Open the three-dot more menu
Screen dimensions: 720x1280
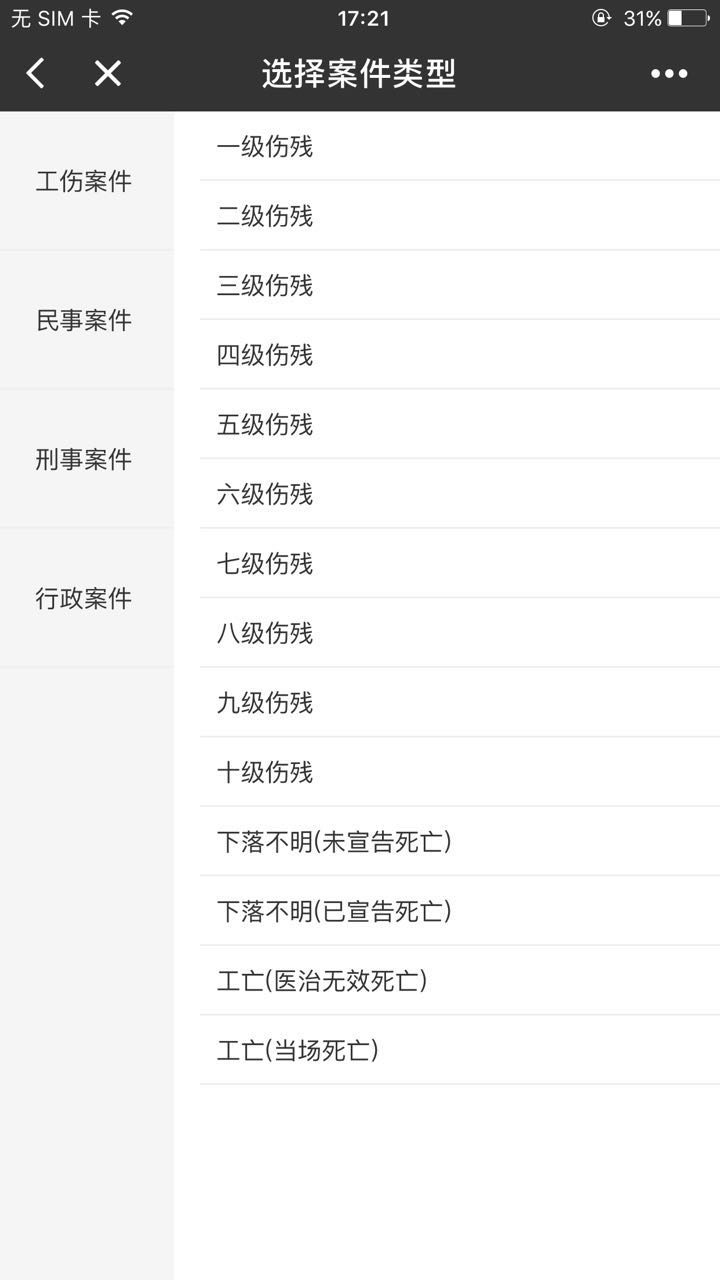coord(668,73)
